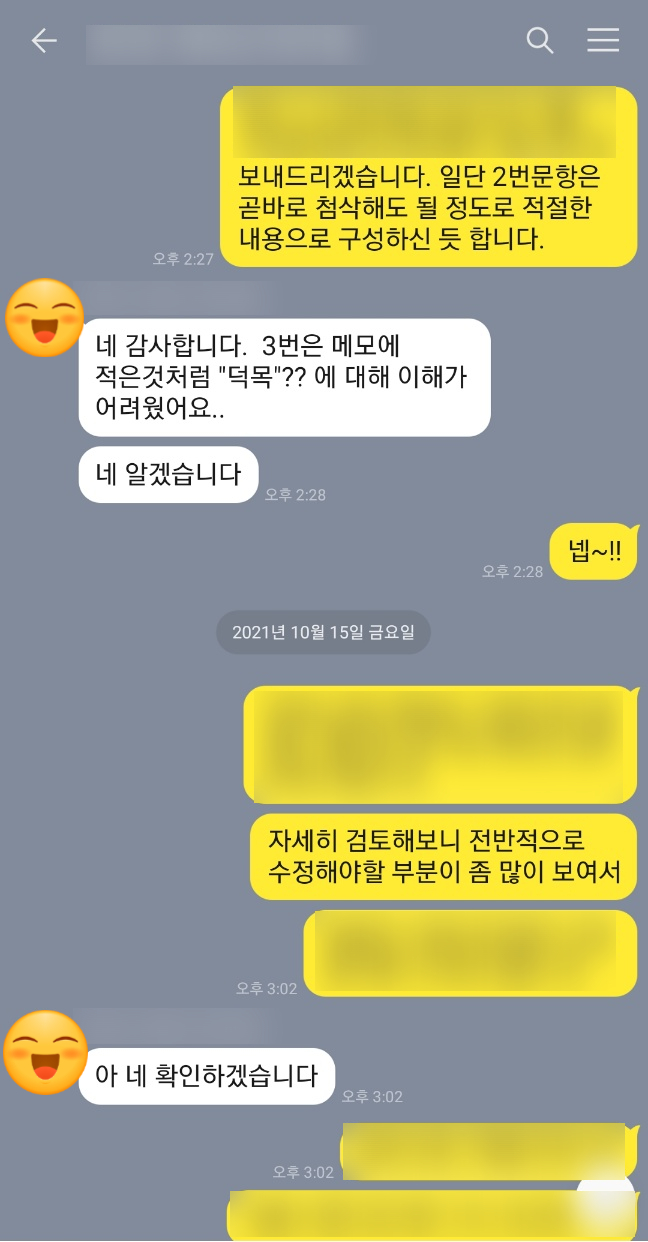
Task: Tap sender's avatar above '네 감사합니다' message
Action: pyautogui.click(x=45, y=318)
